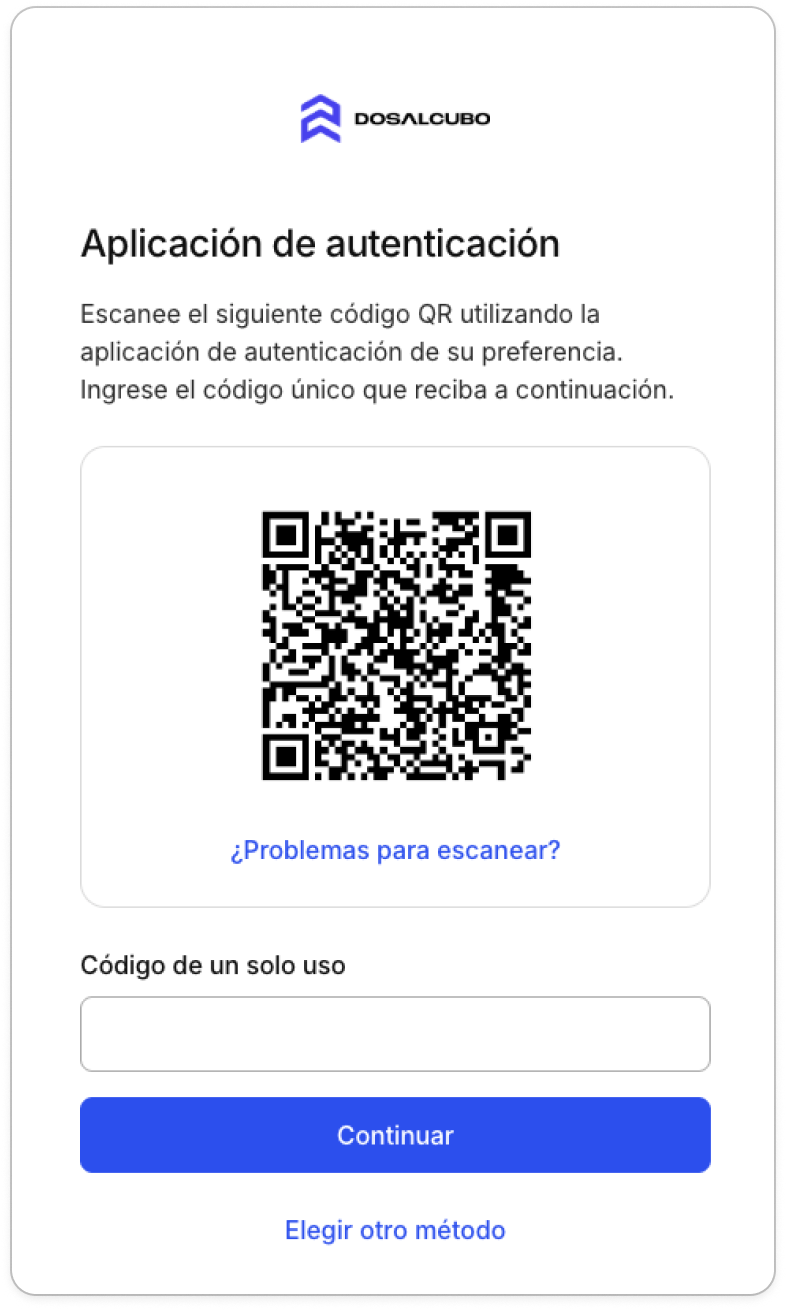Image resolution: width=786 pixels, height=1310 pixels.
Task: Tap the Continuar button
Action: point(395,1135)
